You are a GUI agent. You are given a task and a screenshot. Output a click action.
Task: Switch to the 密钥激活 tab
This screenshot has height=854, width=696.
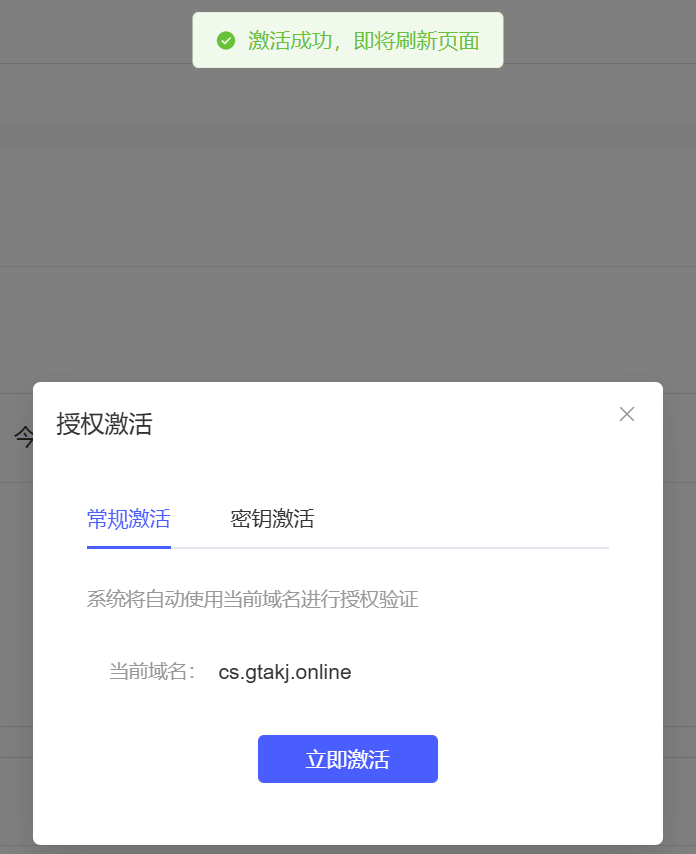(272, 519)
